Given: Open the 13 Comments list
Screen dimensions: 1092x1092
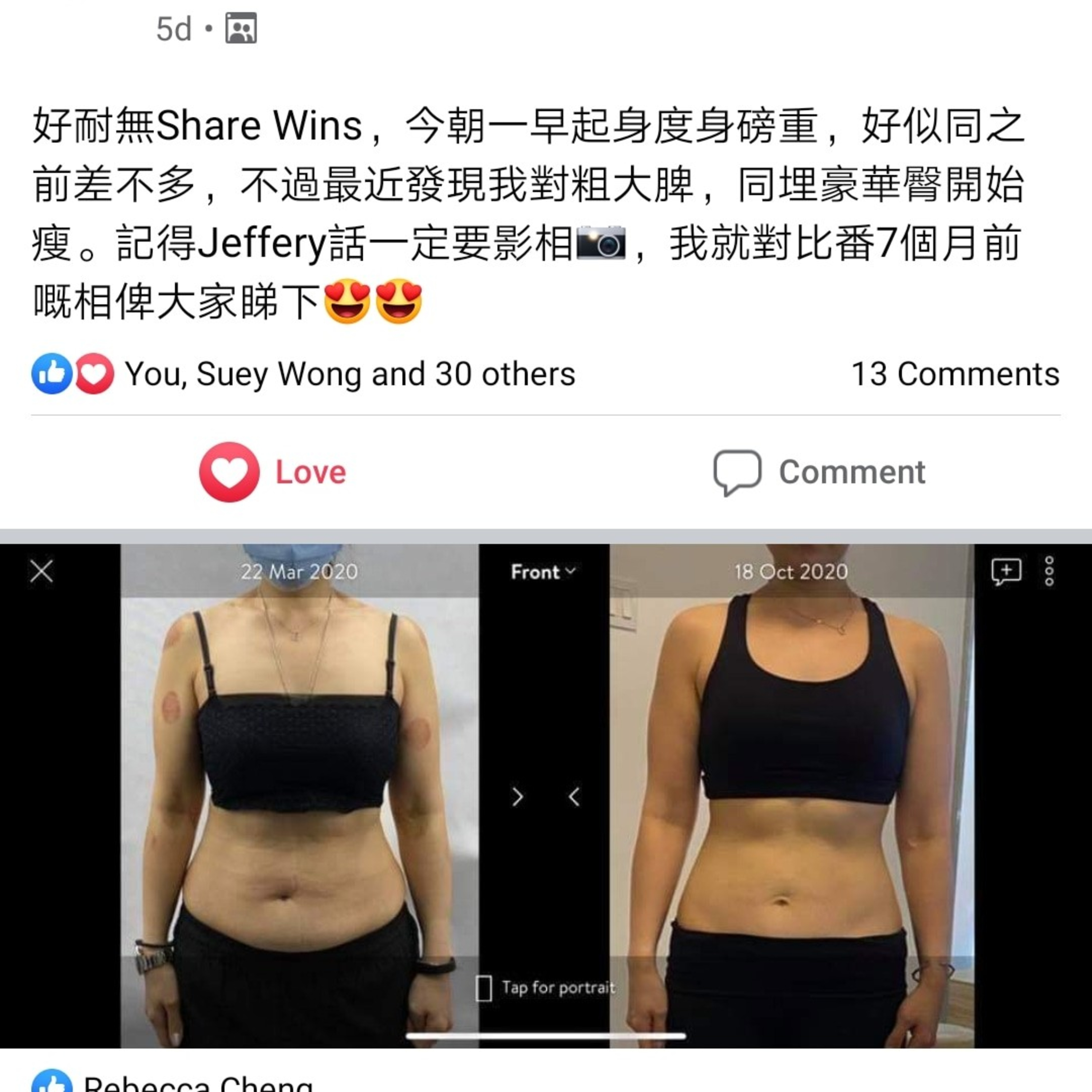Looking at the screenshot, I should pos(955,373).
